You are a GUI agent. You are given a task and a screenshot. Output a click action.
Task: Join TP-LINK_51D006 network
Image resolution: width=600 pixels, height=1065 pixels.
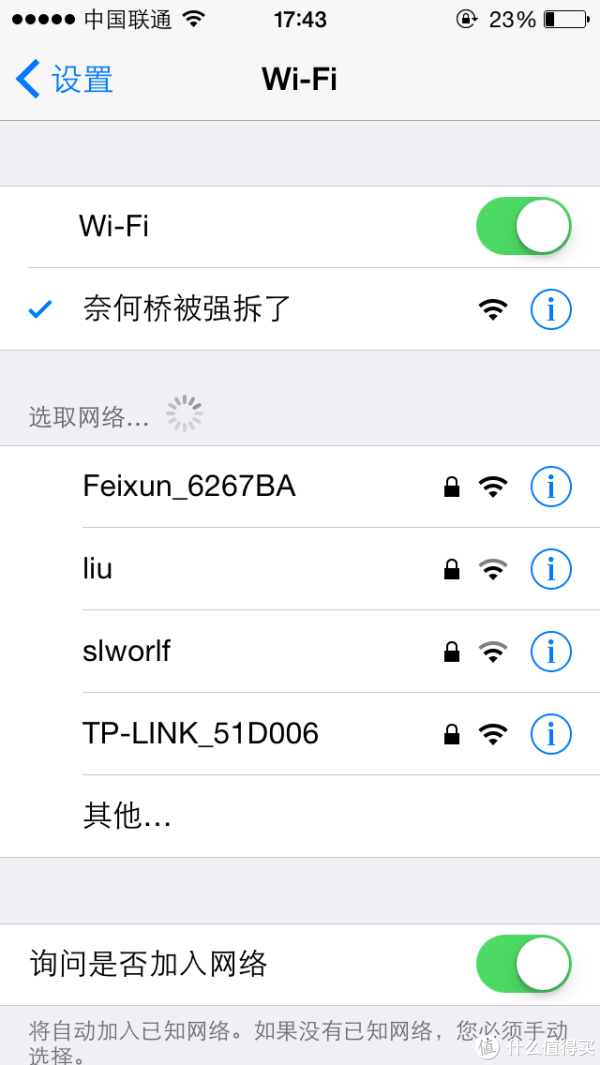(x=200, y=734)
